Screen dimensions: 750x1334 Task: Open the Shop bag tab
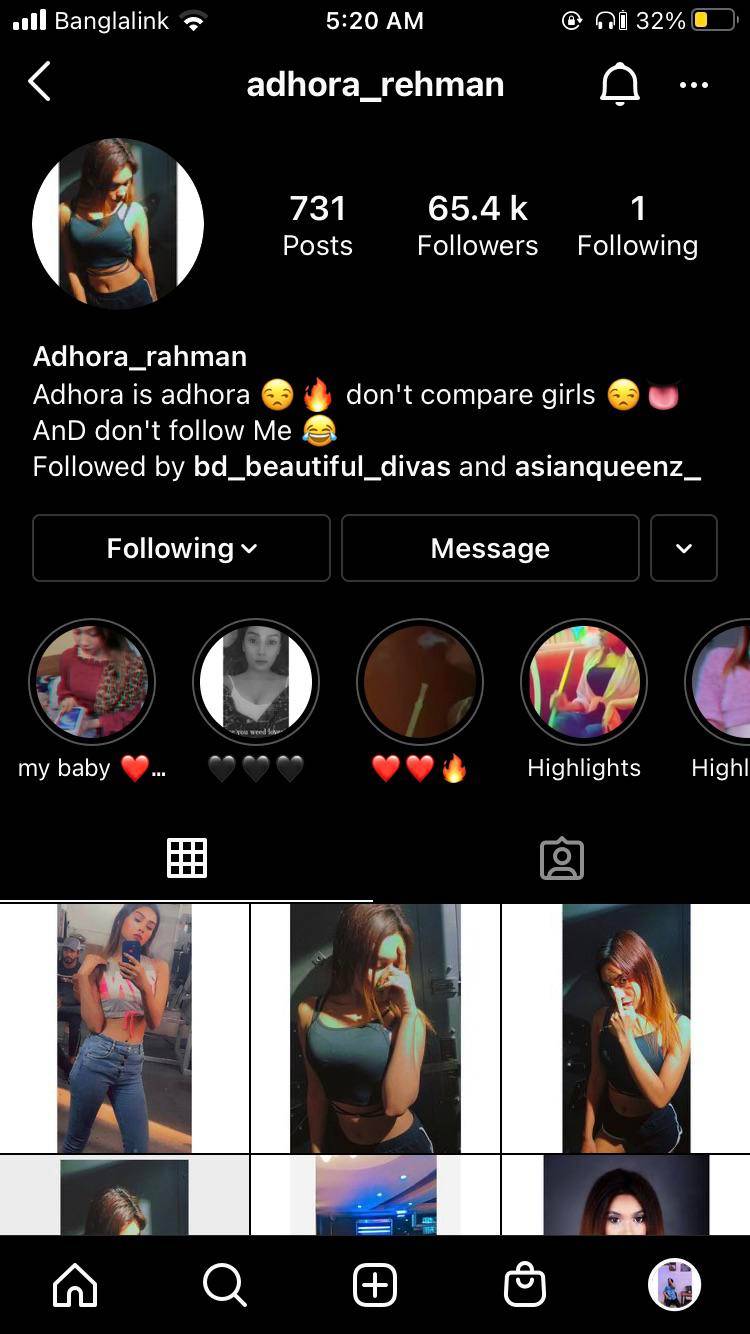point(525,1285)
